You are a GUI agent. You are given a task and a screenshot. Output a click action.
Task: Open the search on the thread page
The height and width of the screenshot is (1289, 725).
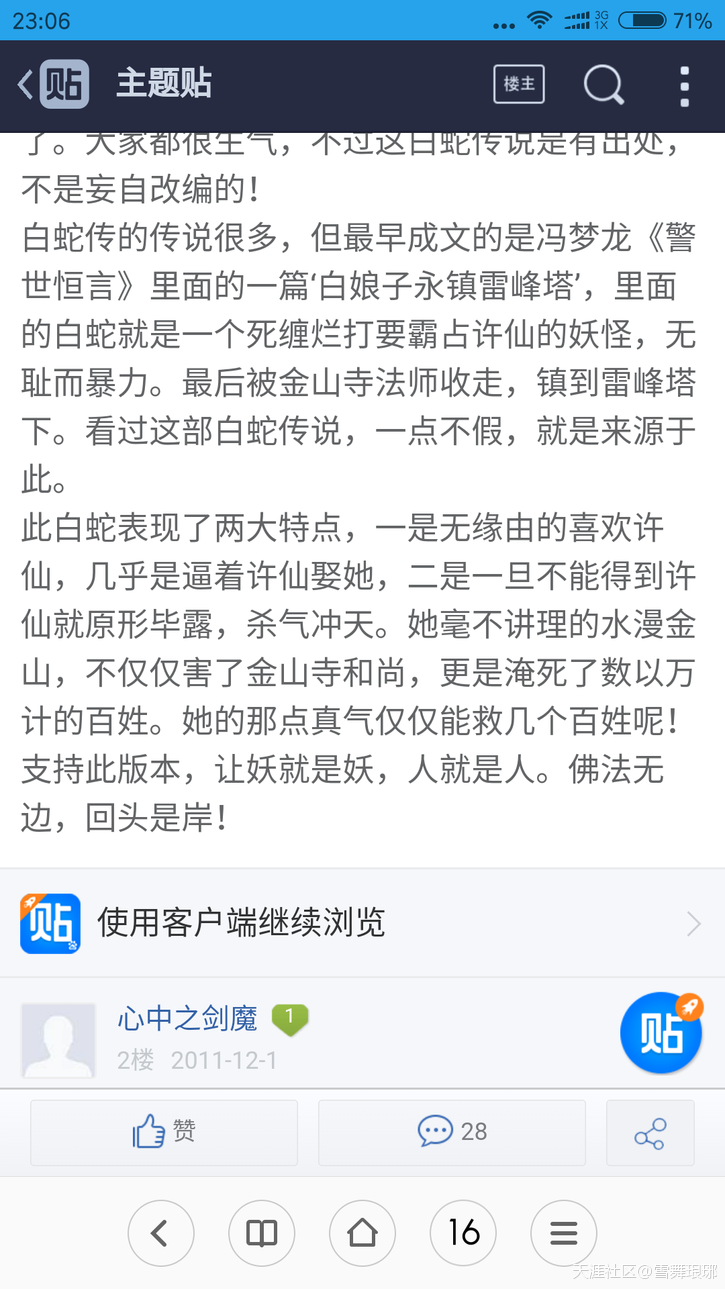pos(604,86)
